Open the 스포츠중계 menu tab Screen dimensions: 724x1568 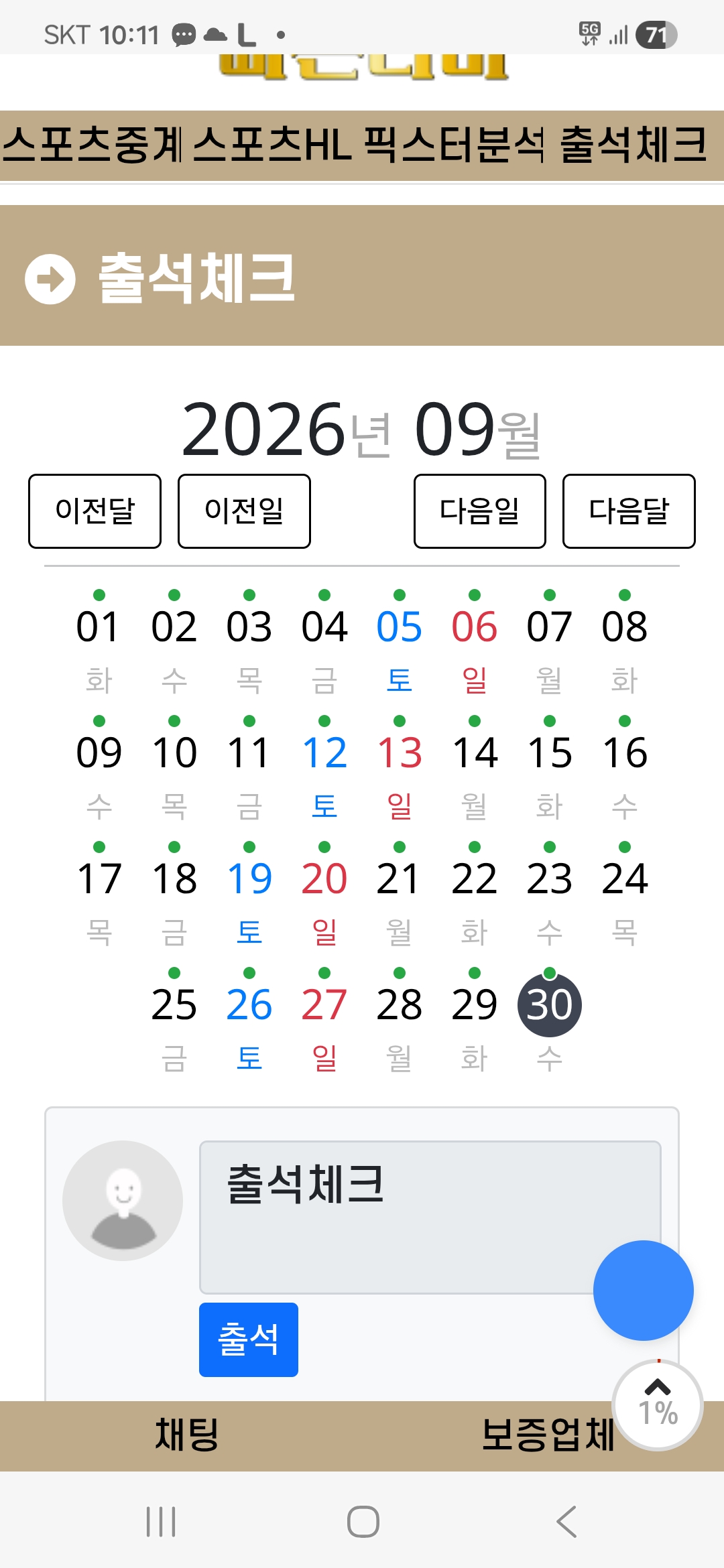(x=92, y=145)
